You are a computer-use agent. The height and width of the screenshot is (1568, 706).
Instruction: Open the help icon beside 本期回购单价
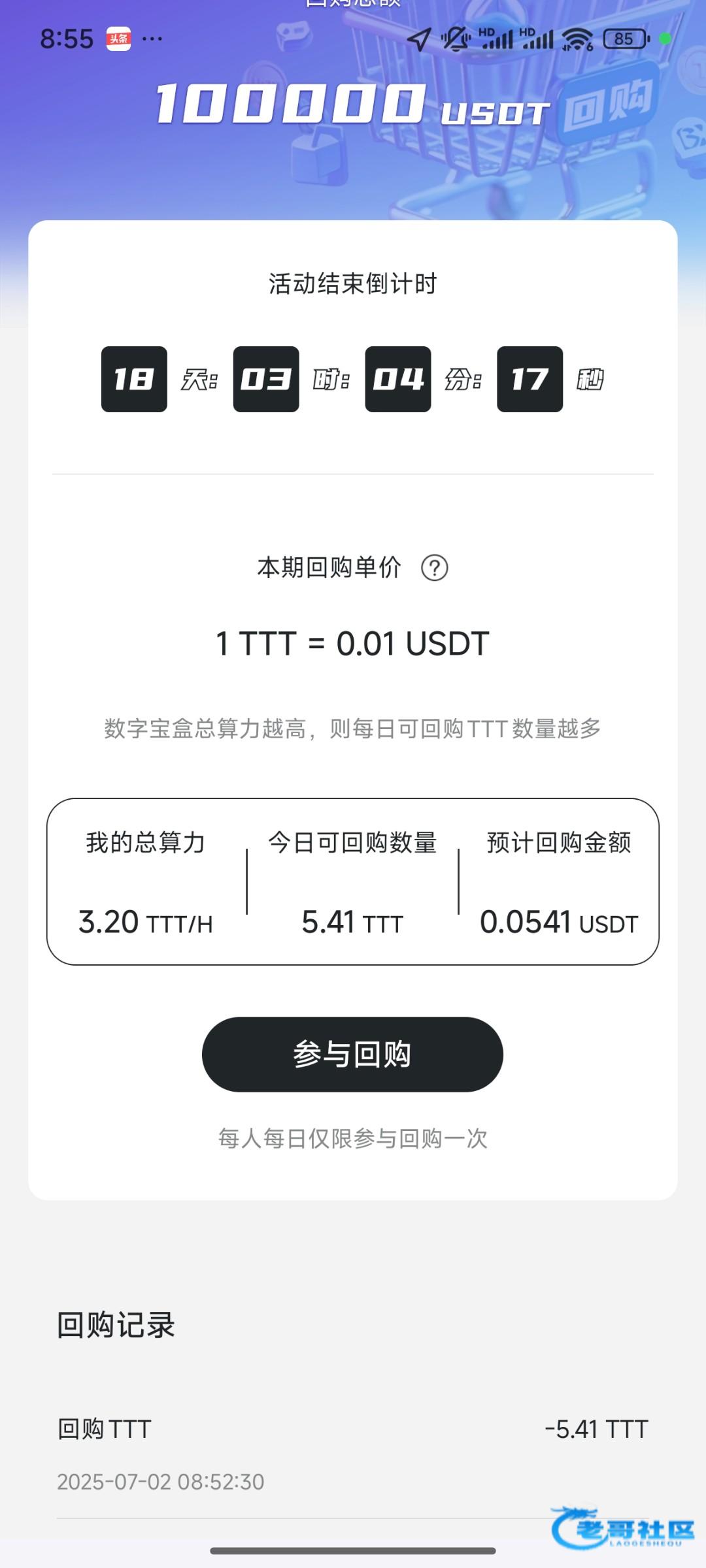tap(434, 568)
